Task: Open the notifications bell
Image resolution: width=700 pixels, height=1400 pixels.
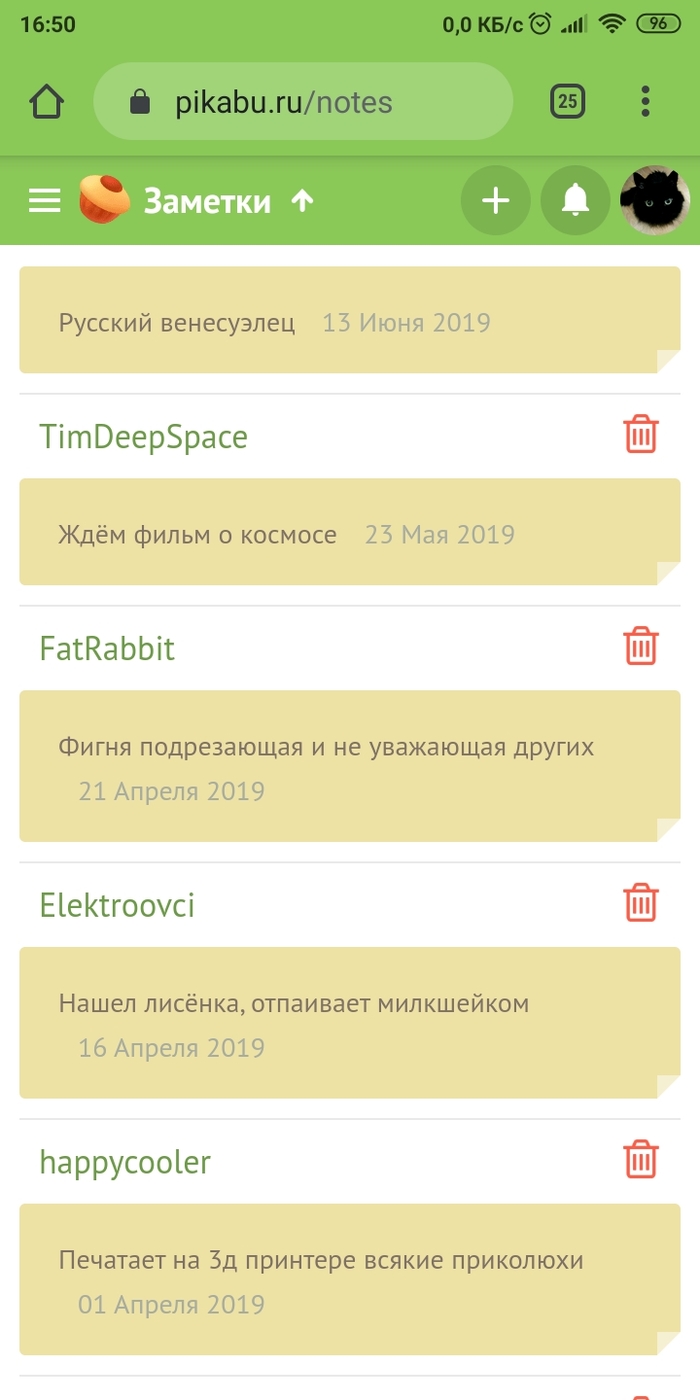Action: click(x=575, y=201)
